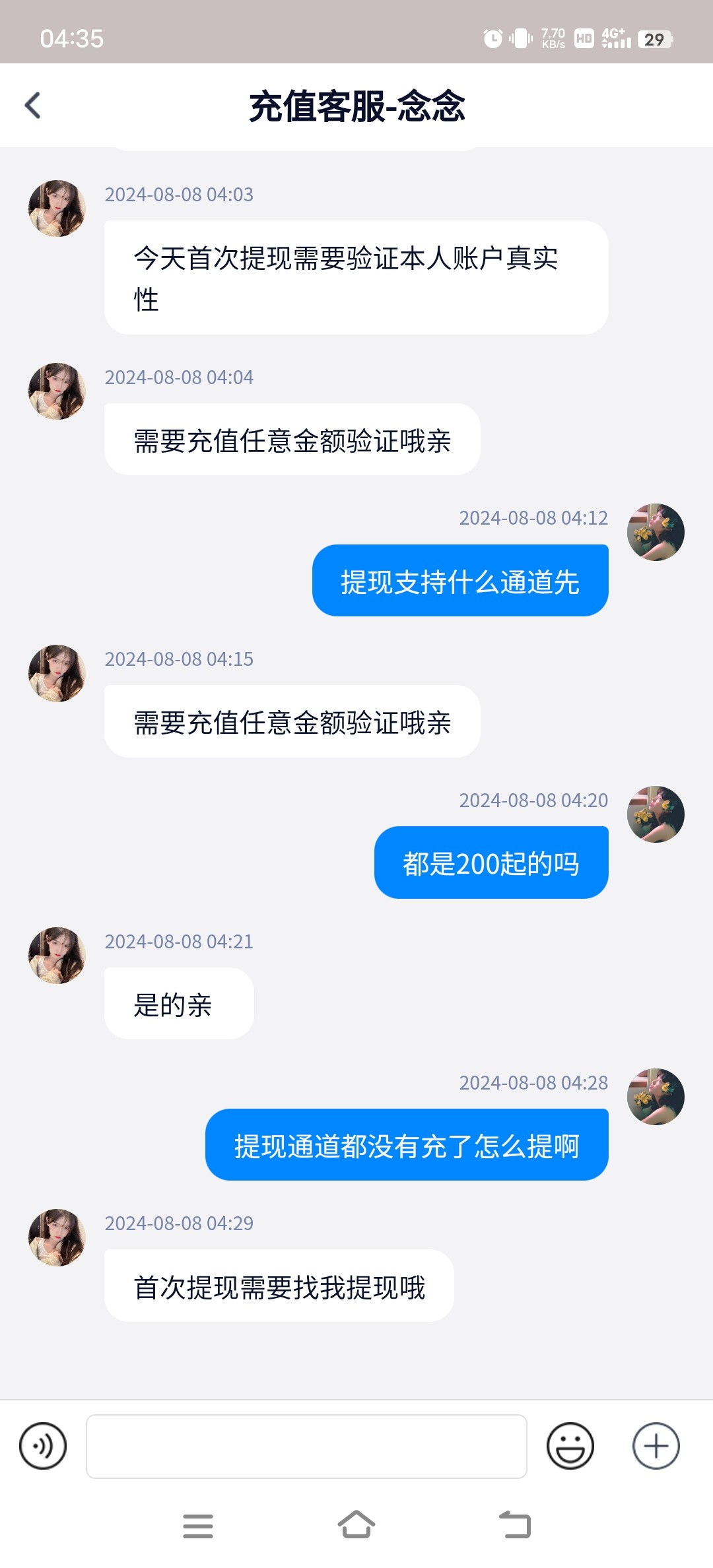Open the system recent apps menu
713x1568 pixels.
pos(197,1525)
